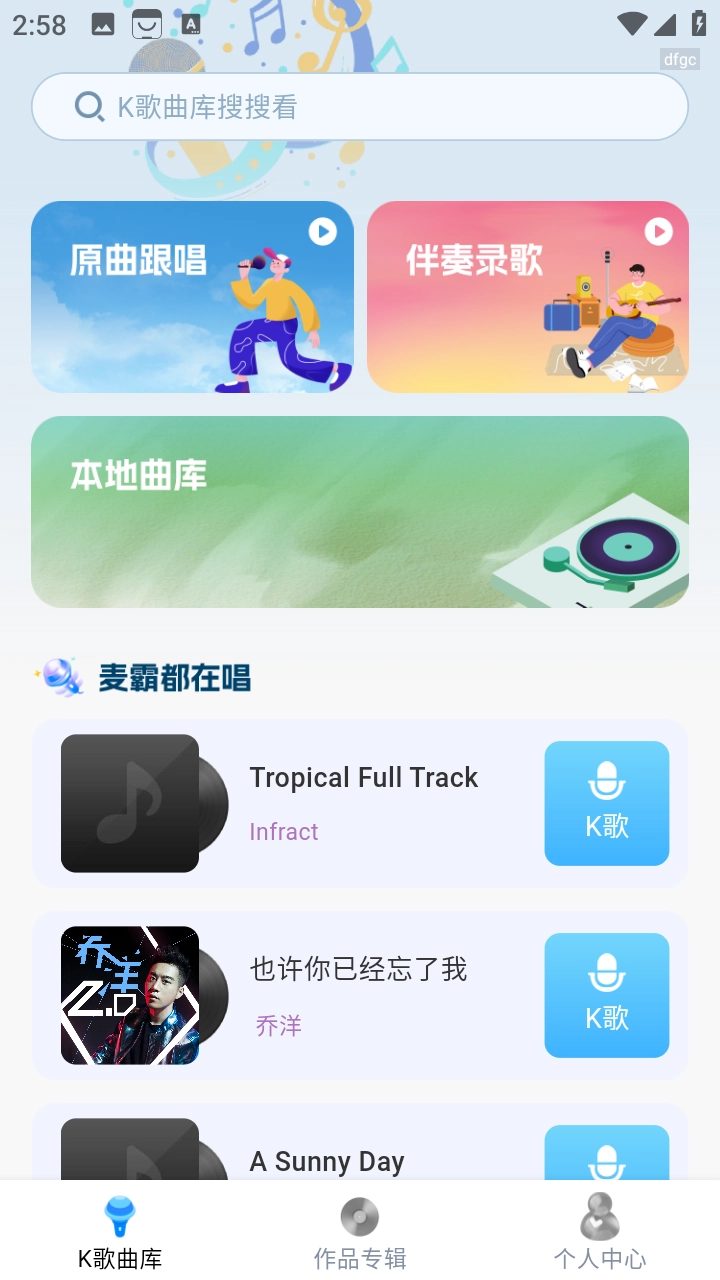Tap K歌 button for 也许你已经忘了我
720x1280 pixels.
[x=606, y=995]
